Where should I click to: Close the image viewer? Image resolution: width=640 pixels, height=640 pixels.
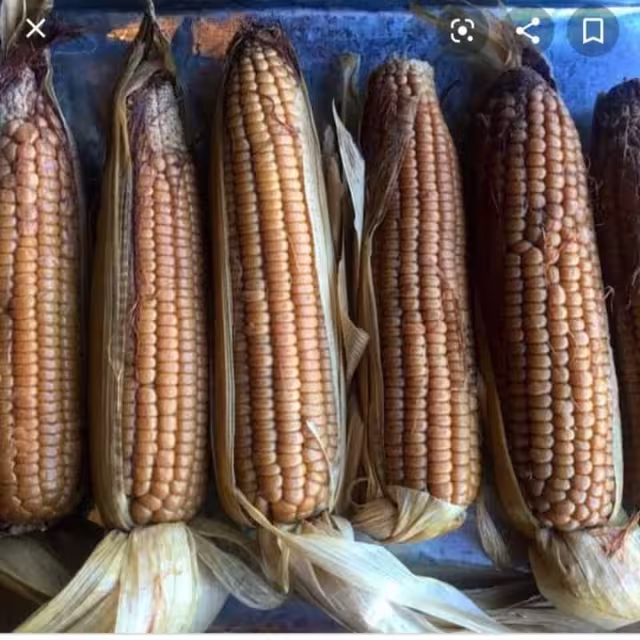pyautogui.click(x=36, y=29)
